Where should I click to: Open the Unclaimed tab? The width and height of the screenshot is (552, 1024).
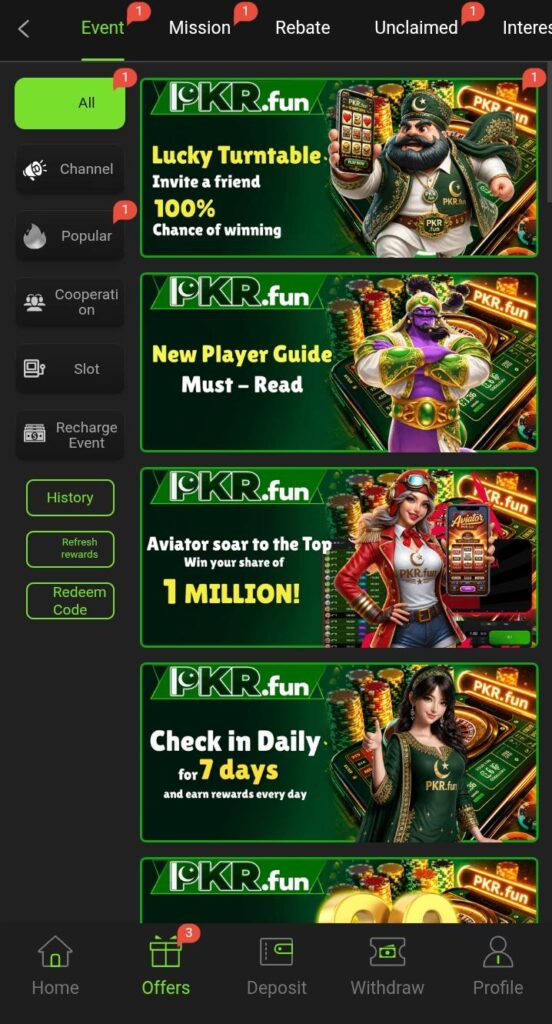pyautogui.click(x=416, y=28)
